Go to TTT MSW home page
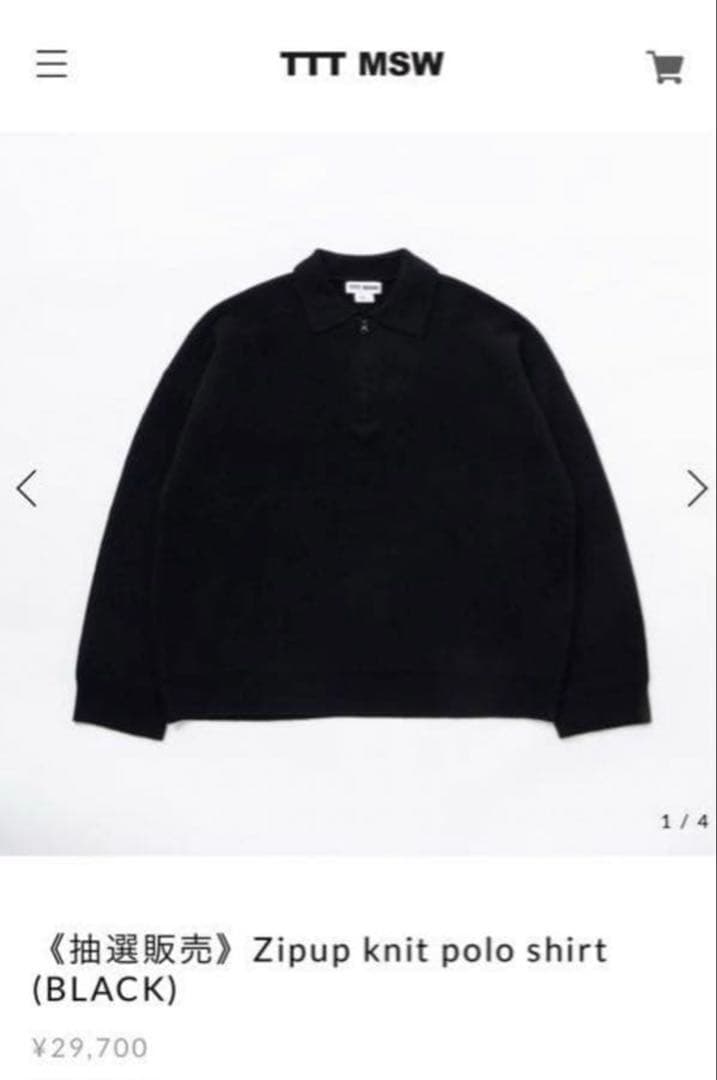Screen dimensions: 717x1080 (x=361, y=65)
